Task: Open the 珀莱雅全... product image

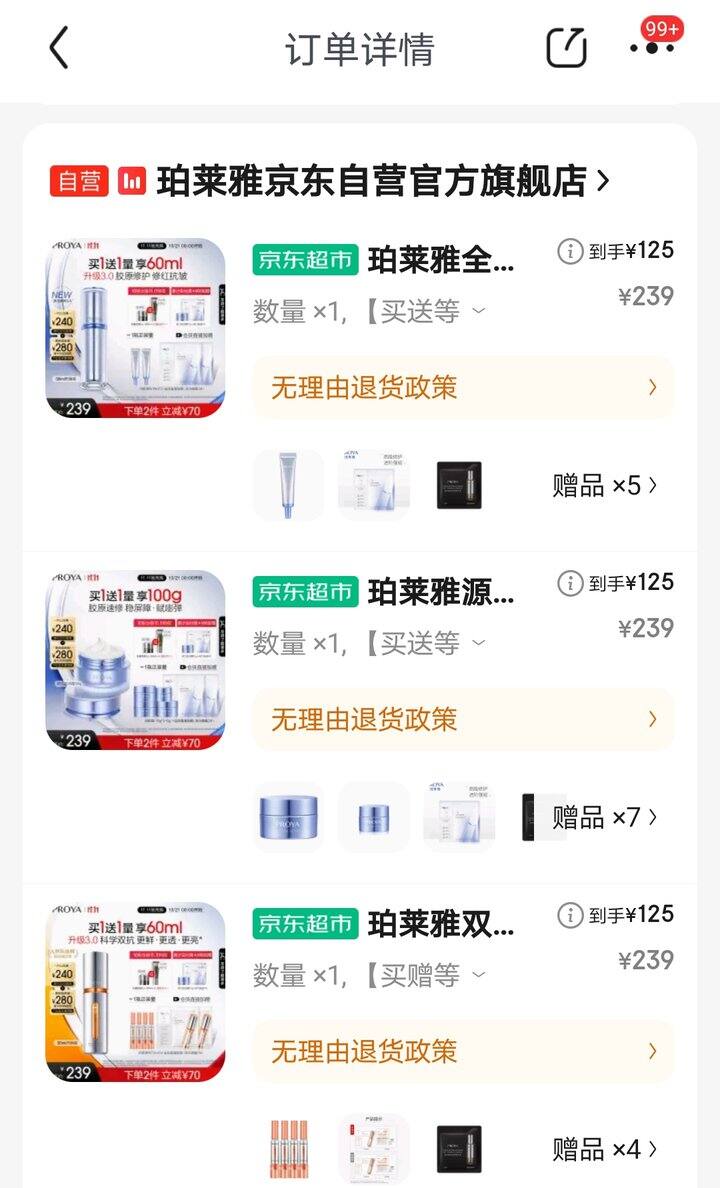Action: click(136, 328)
